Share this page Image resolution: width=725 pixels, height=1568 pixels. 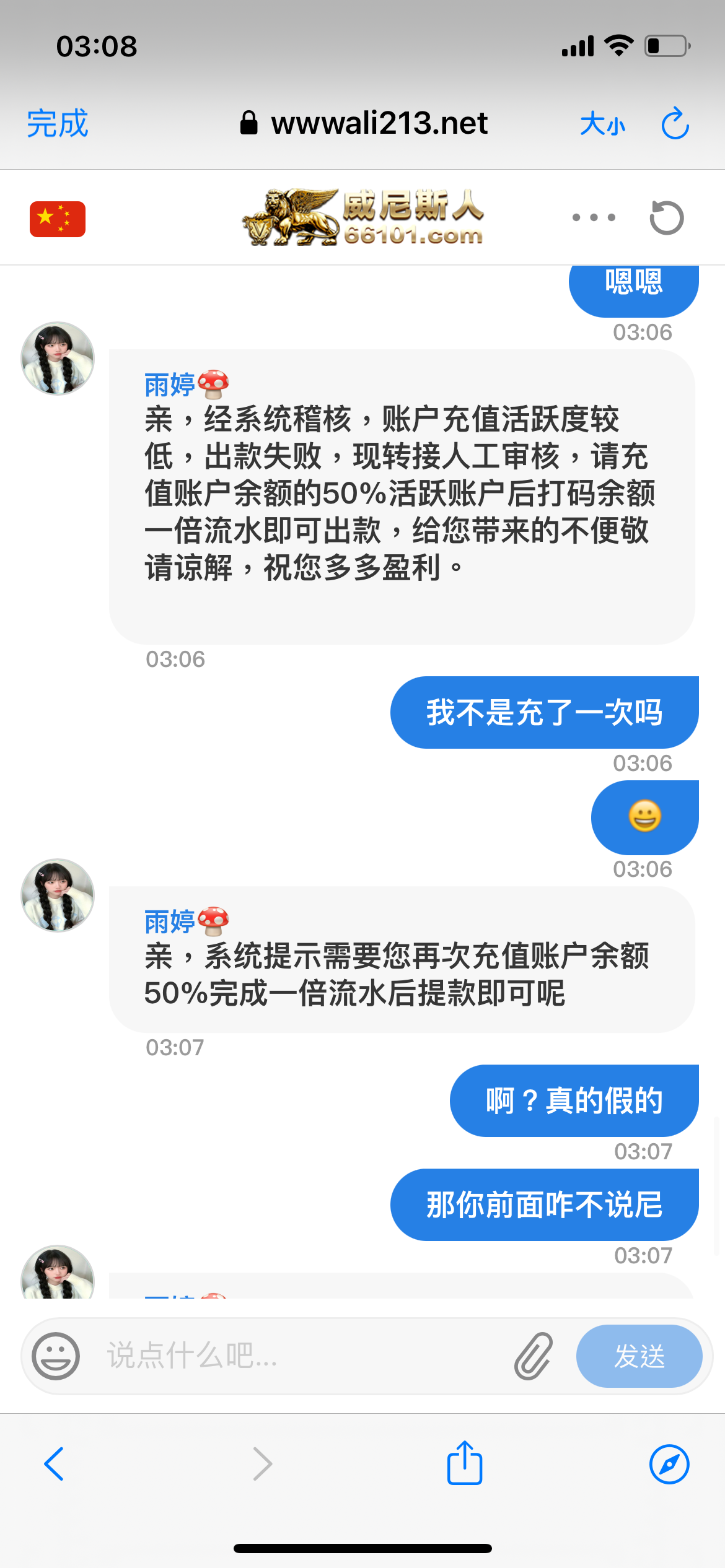[x=465, y=1463]
